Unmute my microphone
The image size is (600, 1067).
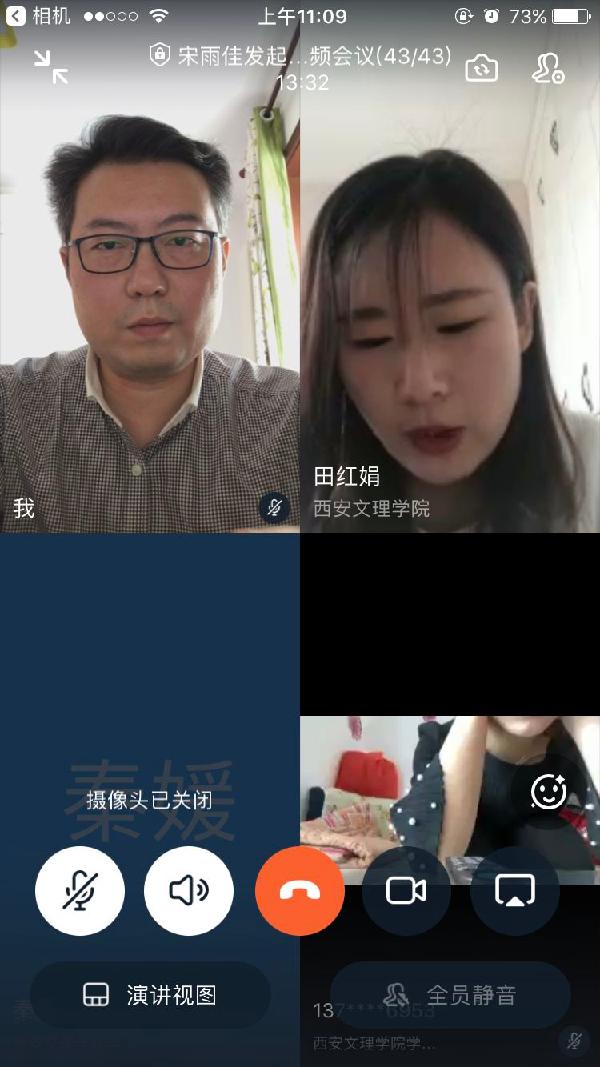[x=80, y=891]
